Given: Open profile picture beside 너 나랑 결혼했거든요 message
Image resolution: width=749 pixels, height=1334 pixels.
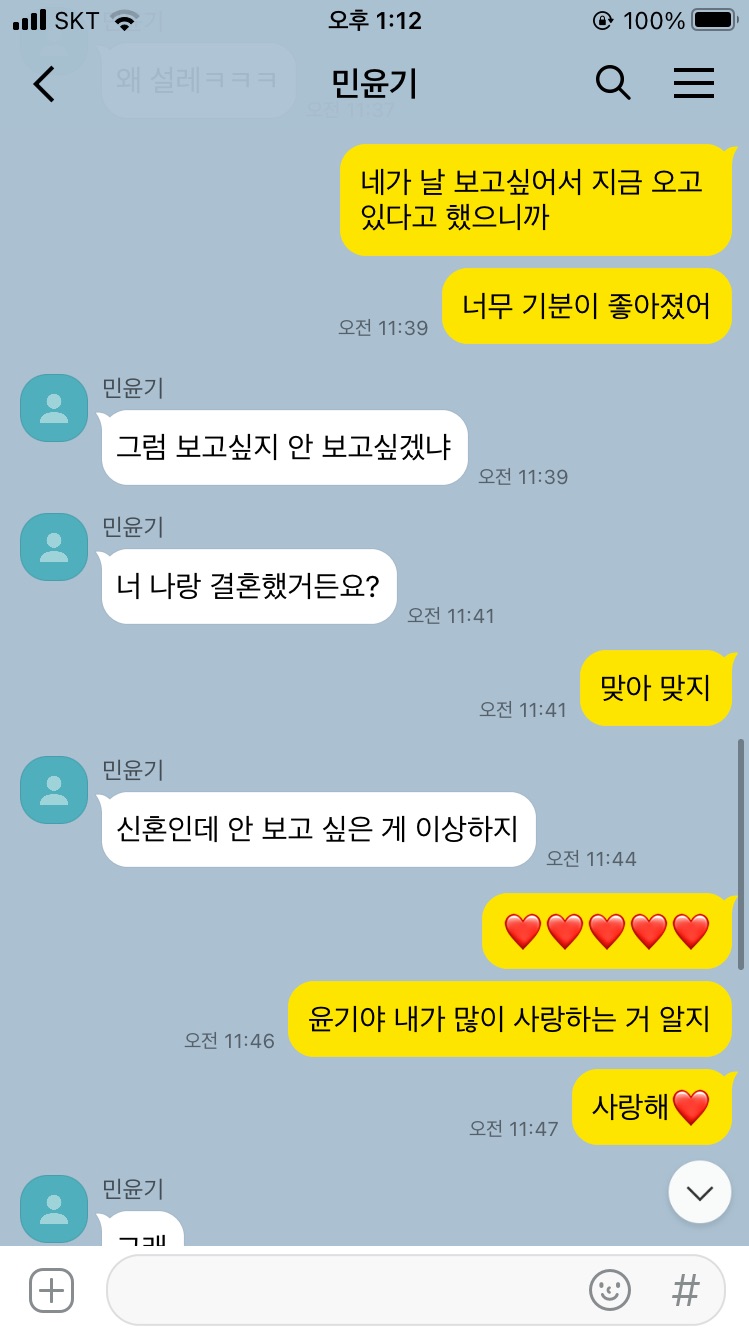Looking at the screenshot, I should point(54,547).
